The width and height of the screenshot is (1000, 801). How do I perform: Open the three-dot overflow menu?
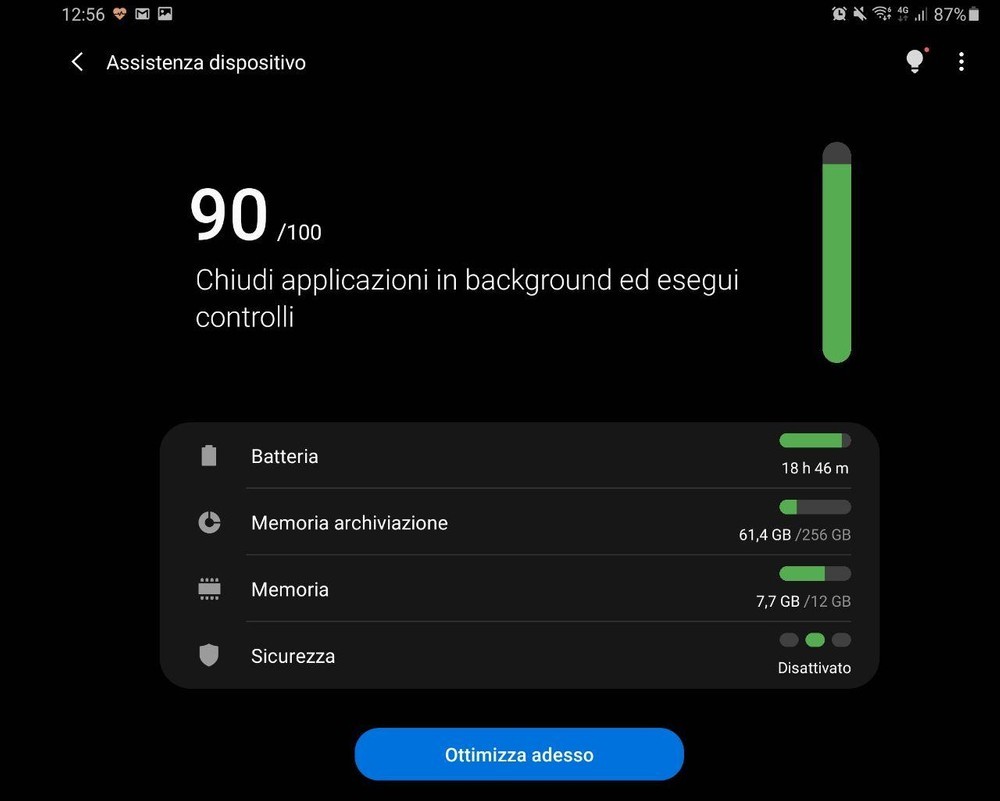pos(961,62)
